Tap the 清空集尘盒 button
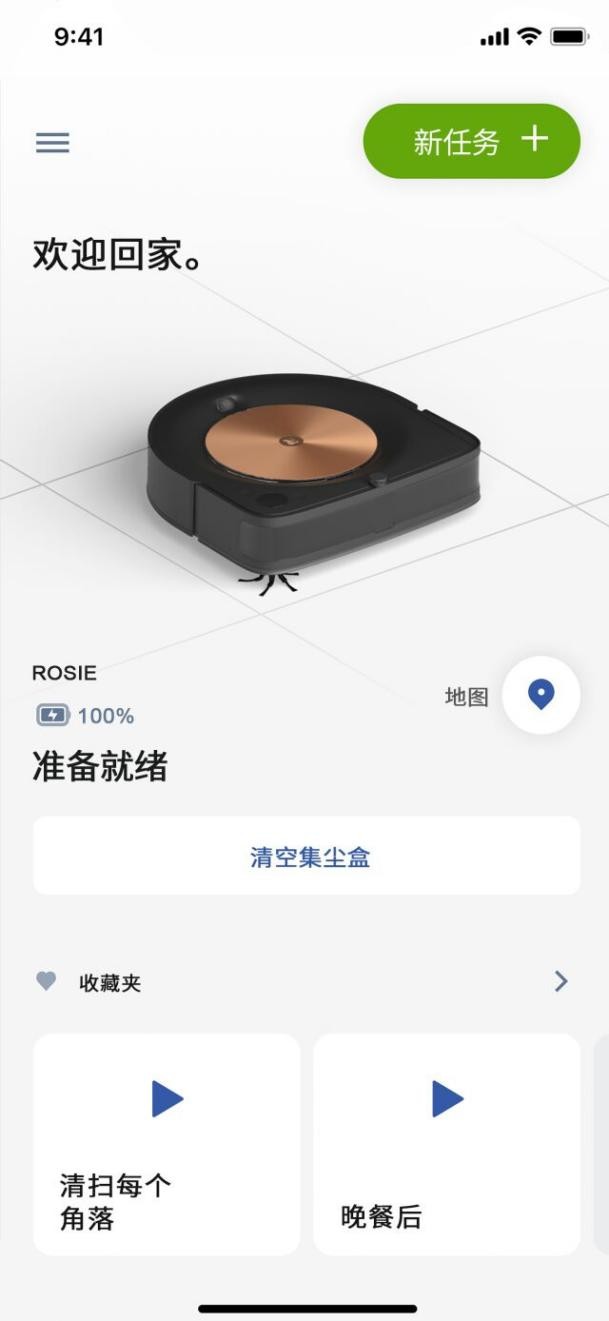Screen dimensions: 609x1321 [306, 856]
